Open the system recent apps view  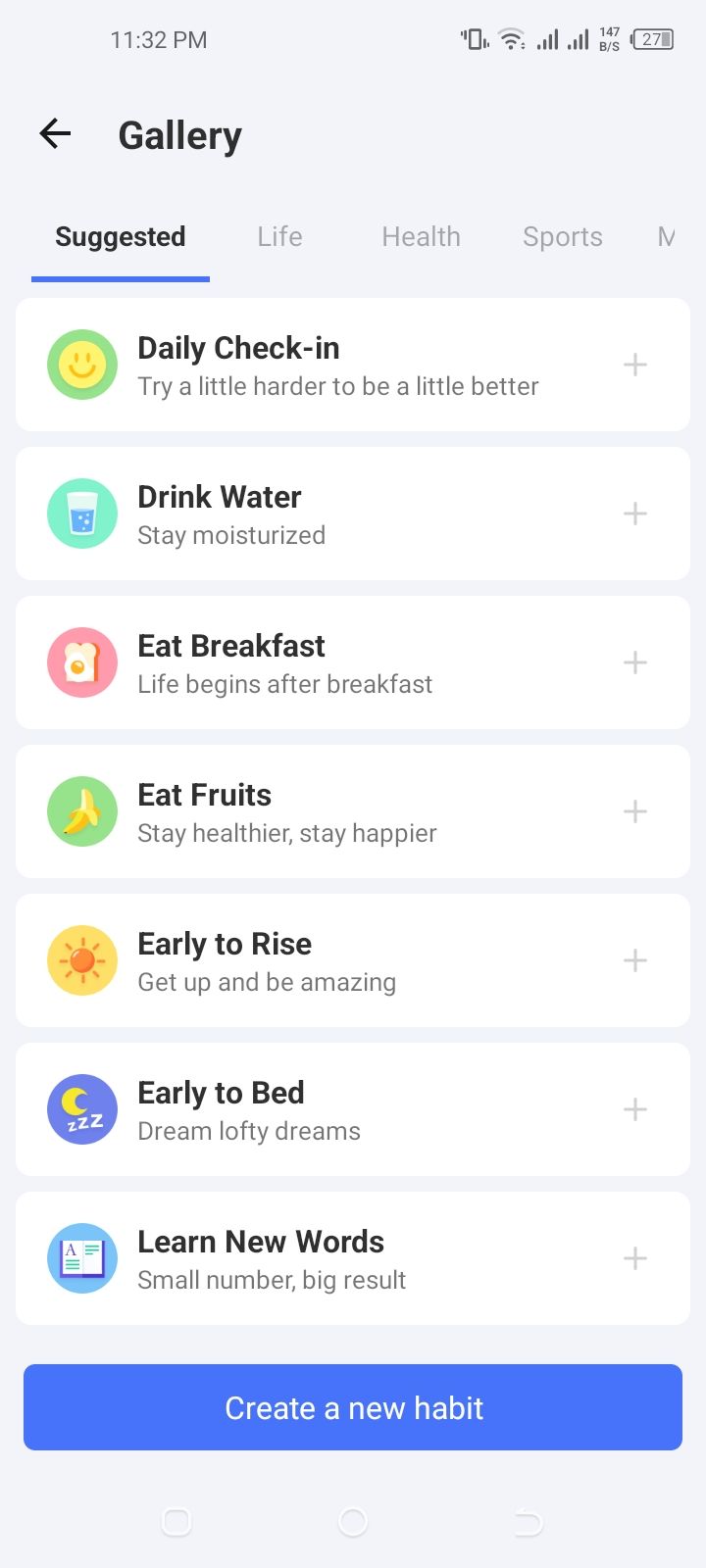click(x=176, y=1522)
